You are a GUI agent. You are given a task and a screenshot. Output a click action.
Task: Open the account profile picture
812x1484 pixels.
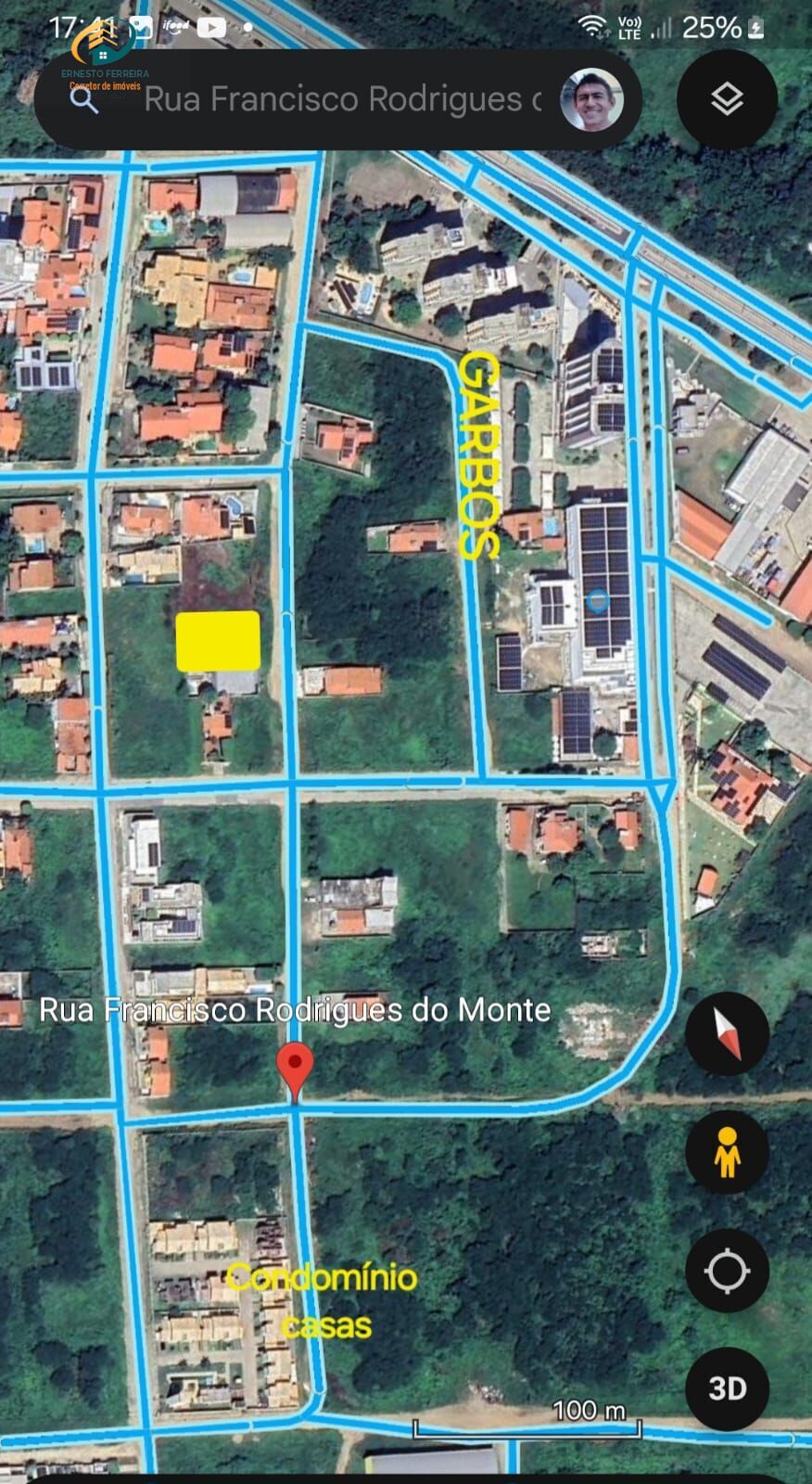click(592, 99)
